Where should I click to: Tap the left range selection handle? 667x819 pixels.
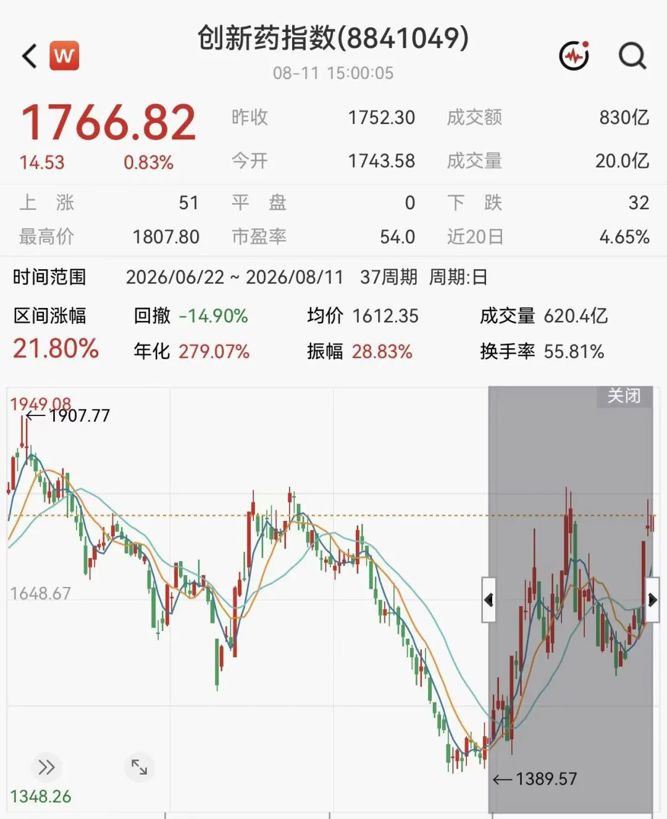click(488, 600)
